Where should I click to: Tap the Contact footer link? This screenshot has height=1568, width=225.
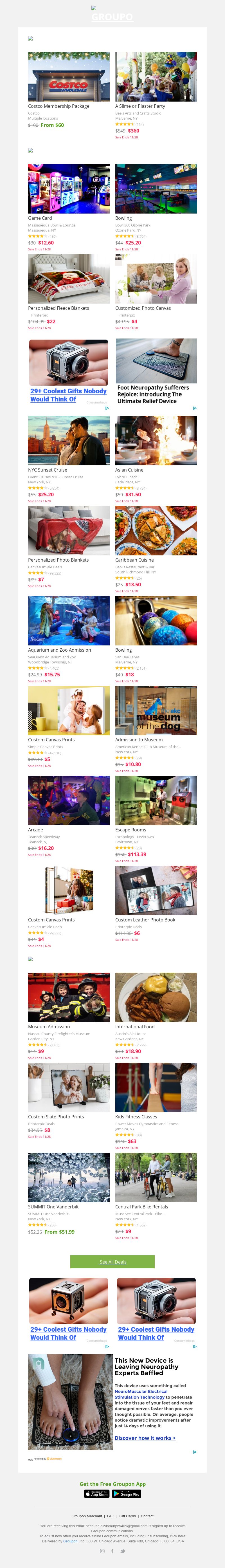(x=147, y=1516)
